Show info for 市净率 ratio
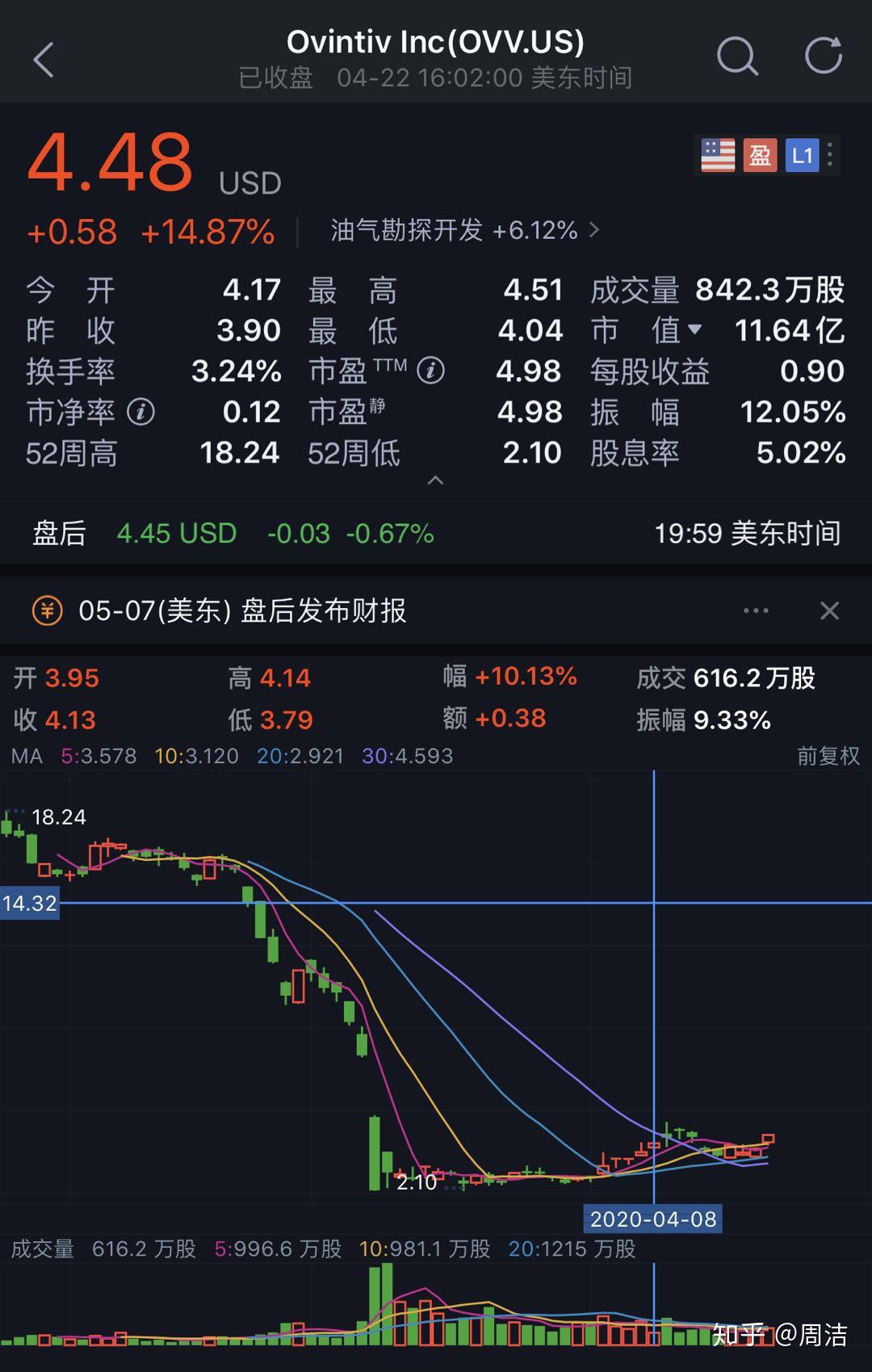This screenshot has width=872, height=1372. point(141,413)
